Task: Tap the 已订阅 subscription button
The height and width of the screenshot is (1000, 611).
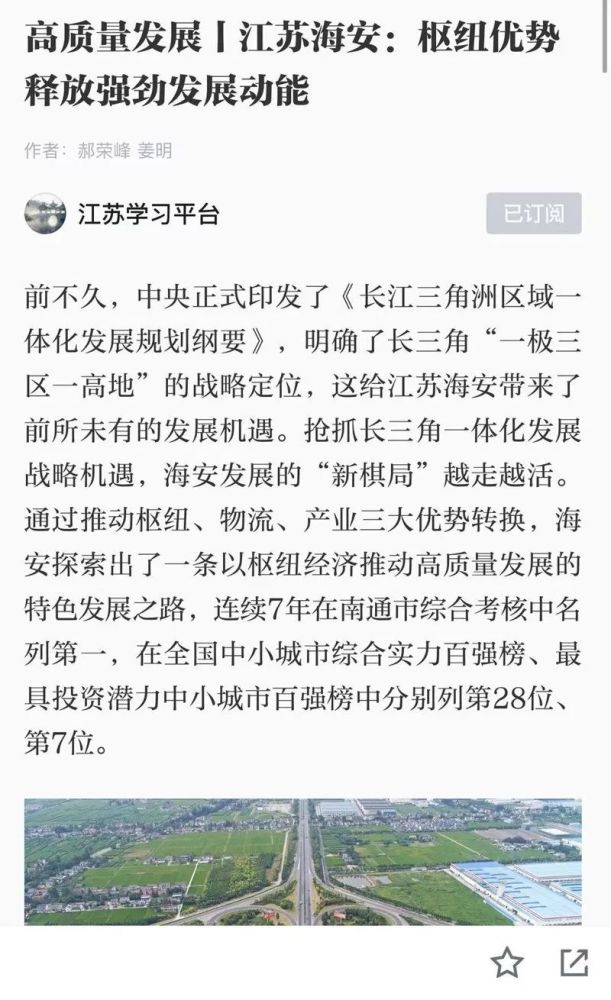Action: point(533,213)
